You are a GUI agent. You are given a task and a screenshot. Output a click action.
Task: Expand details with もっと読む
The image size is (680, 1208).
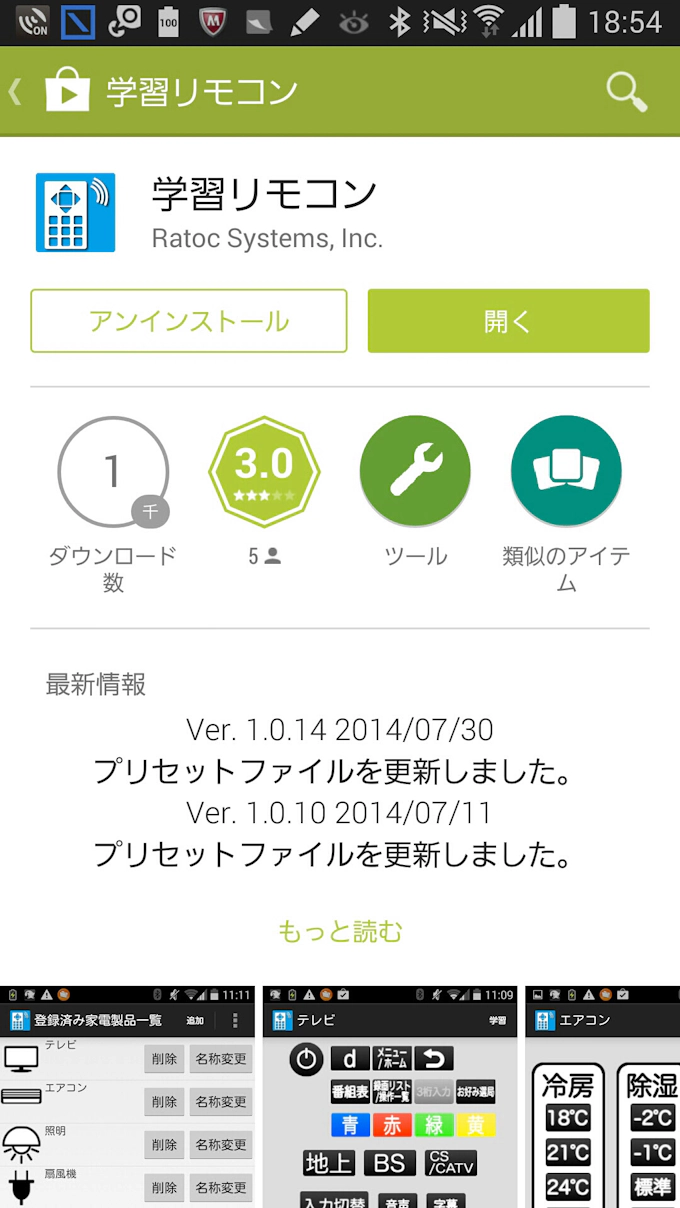tap(340, 932)
